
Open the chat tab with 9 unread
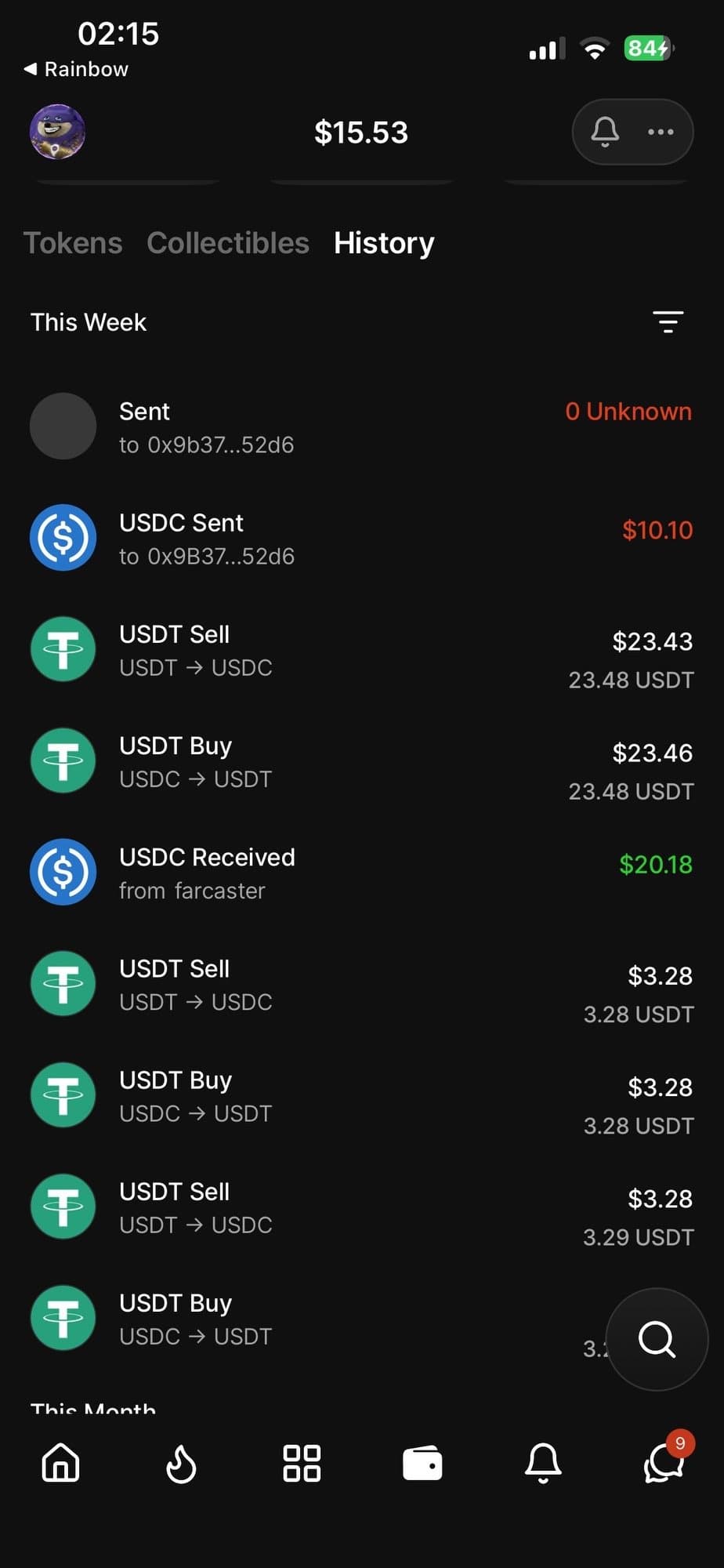pos(664,1463)
